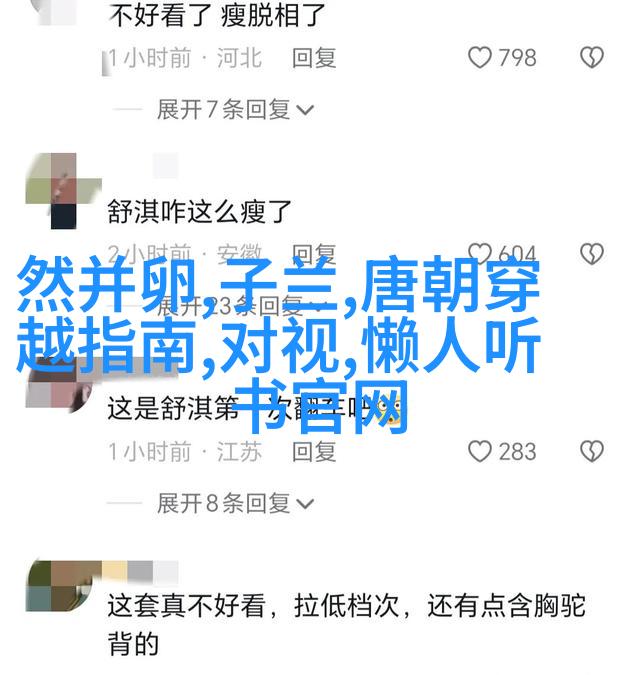The width and height of the screenshot is (640, 675).
Task: Like the comment with 798 likes
Action: pyautogui.click(x=481, y=58)
